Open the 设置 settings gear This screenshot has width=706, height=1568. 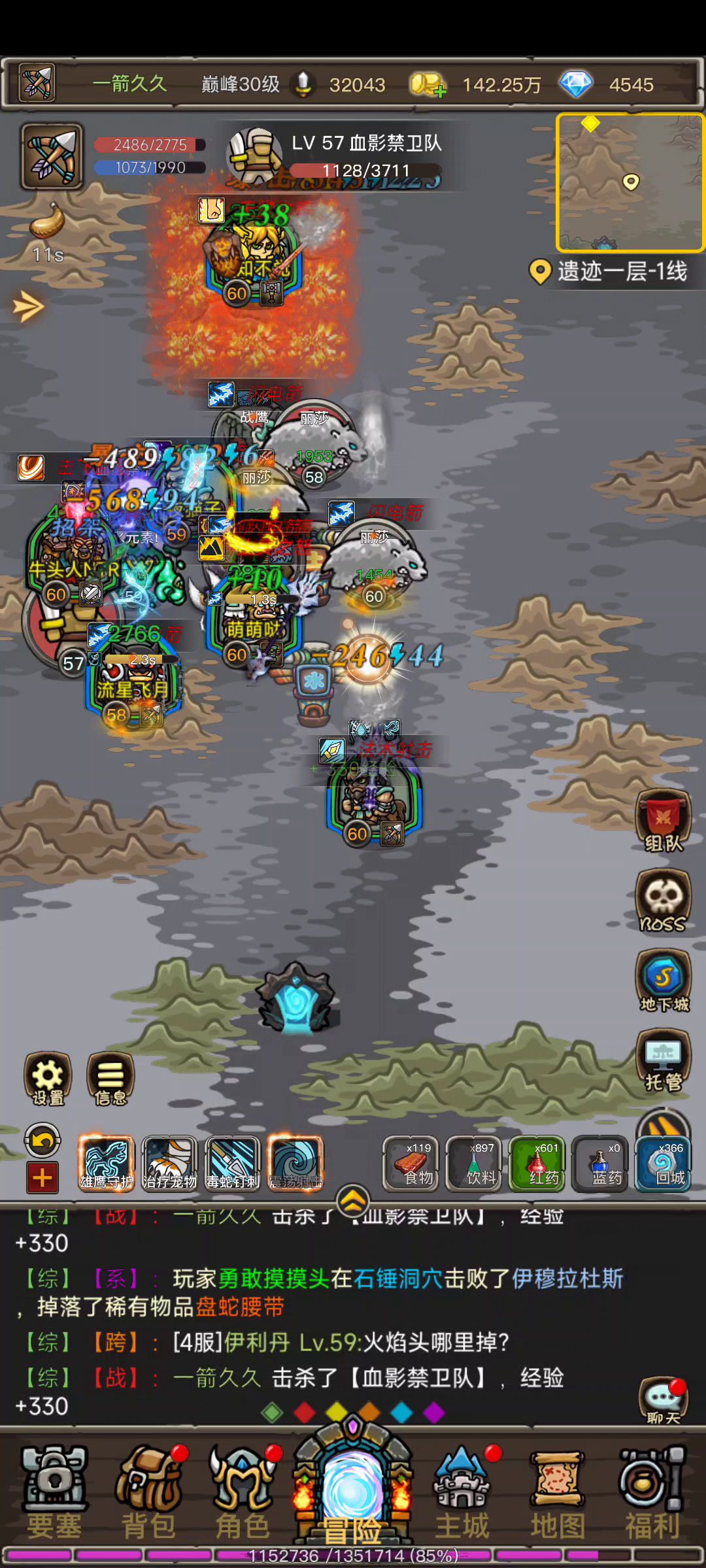(48, 1077)
